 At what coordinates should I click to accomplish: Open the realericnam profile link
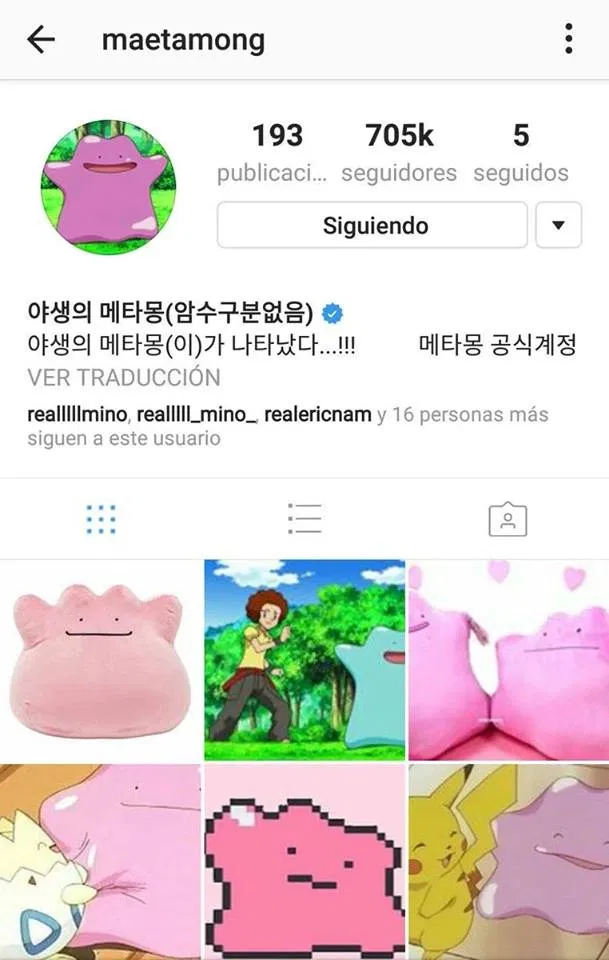click(x=318, y=415)
